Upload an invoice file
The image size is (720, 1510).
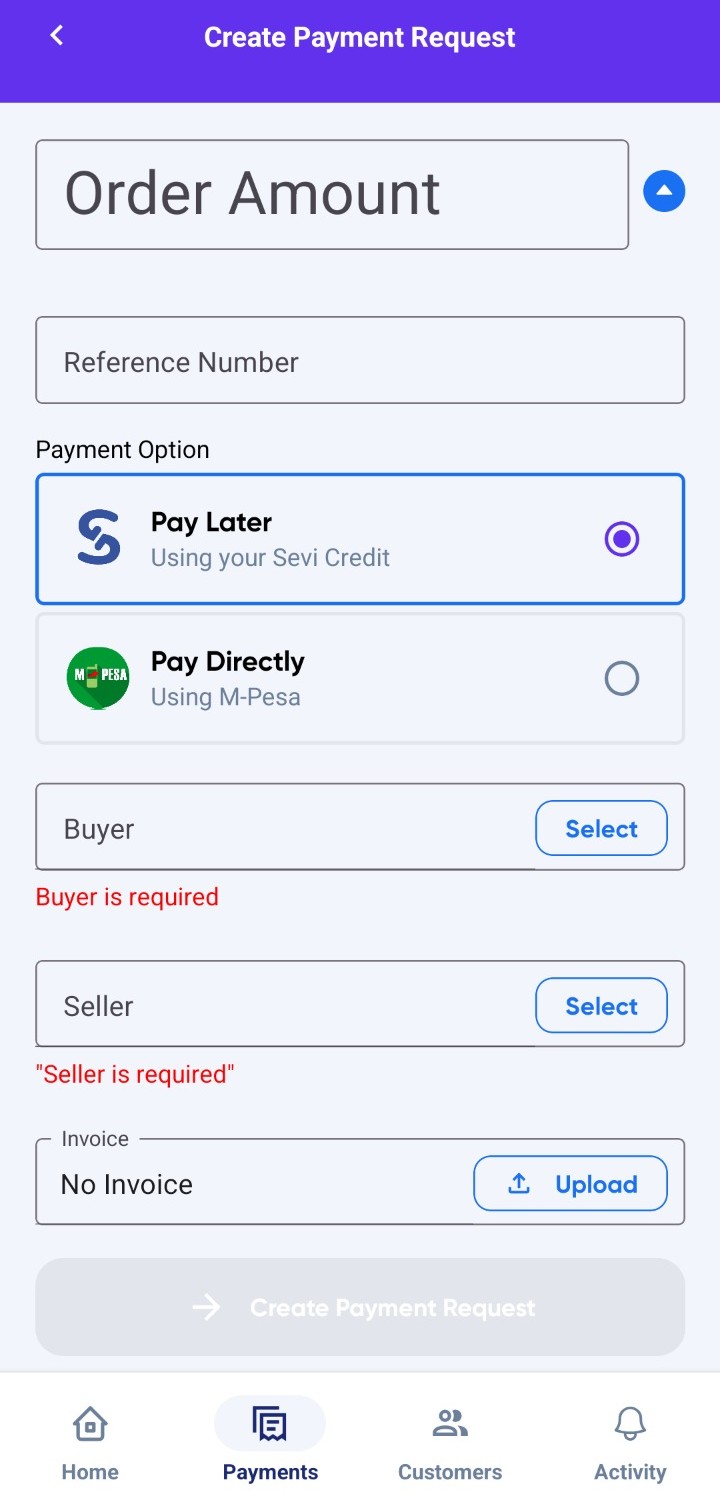[x=570, y=1184]
